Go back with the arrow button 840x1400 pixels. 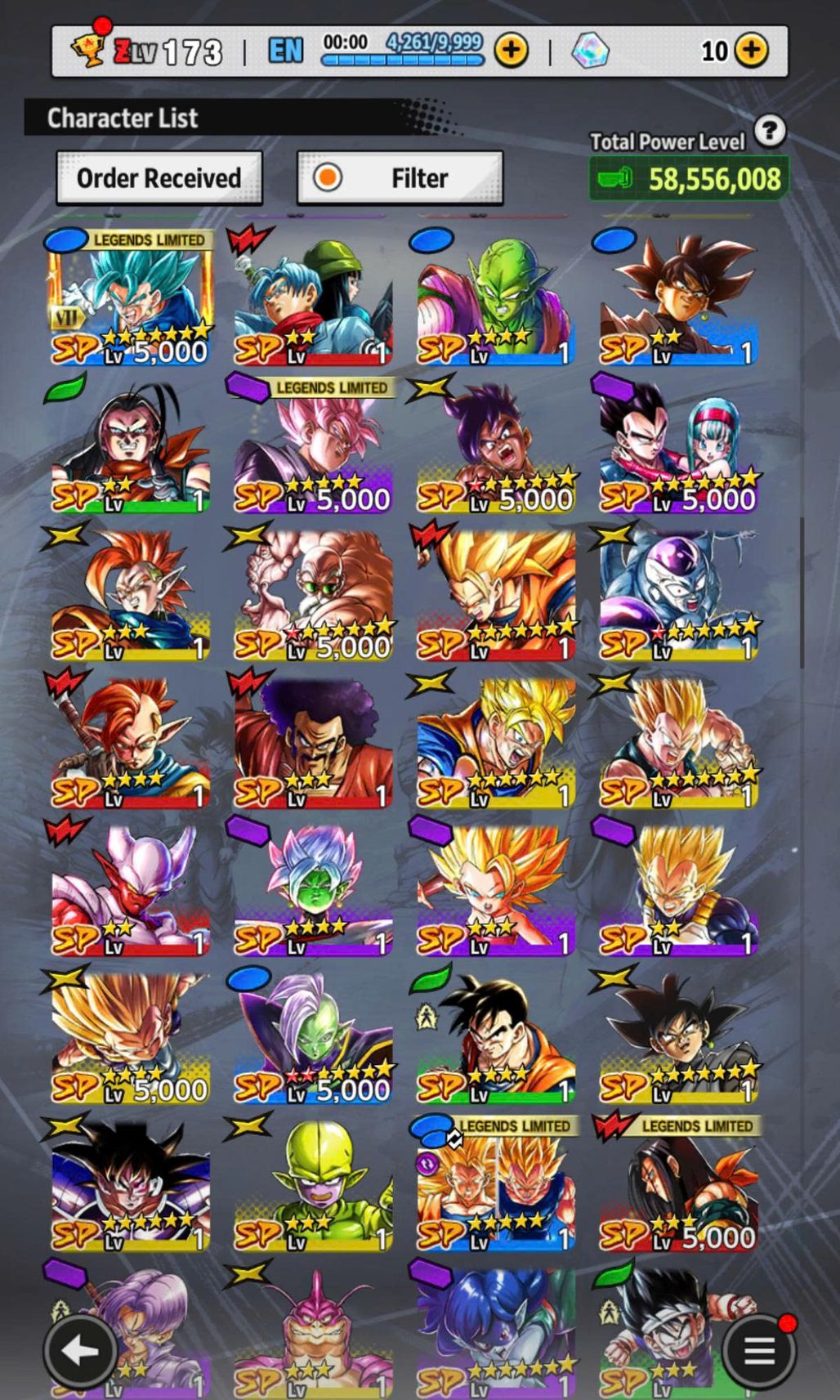pos(80,1350)
